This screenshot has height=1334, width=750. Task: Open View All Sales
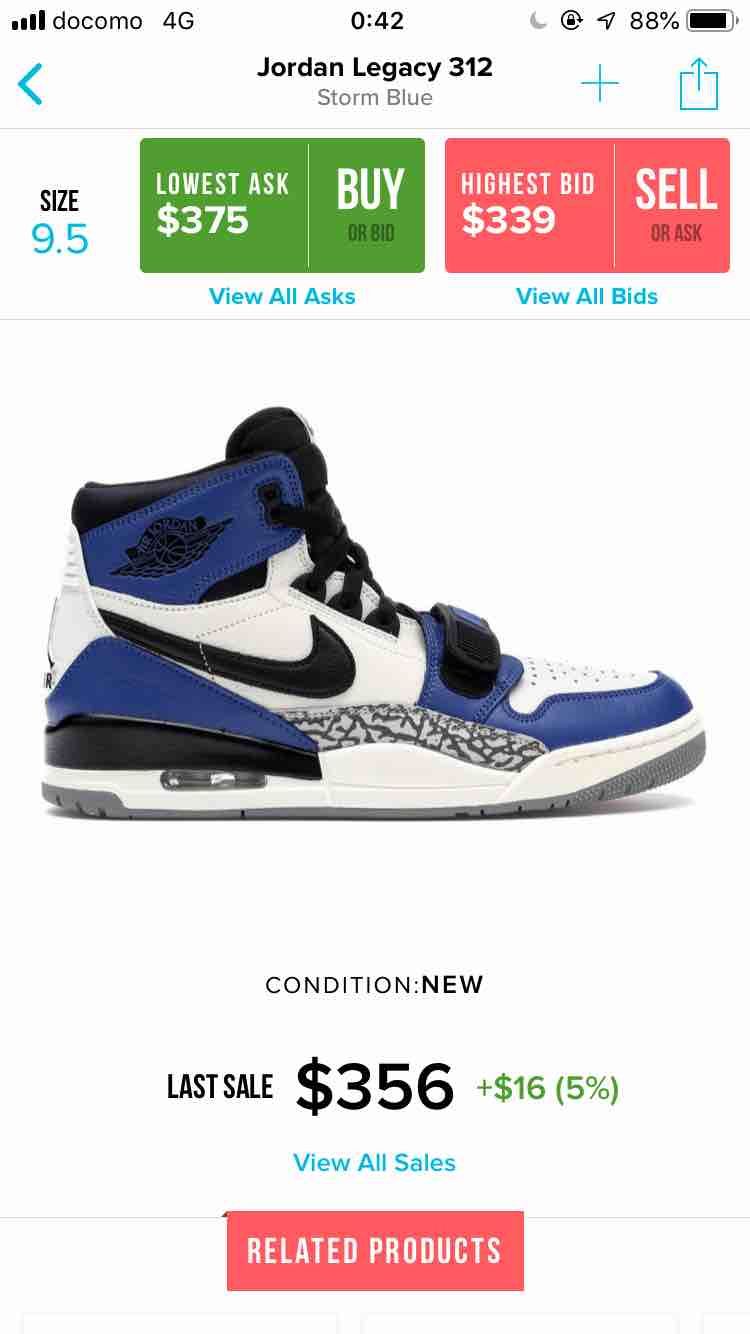point(374,1162)
